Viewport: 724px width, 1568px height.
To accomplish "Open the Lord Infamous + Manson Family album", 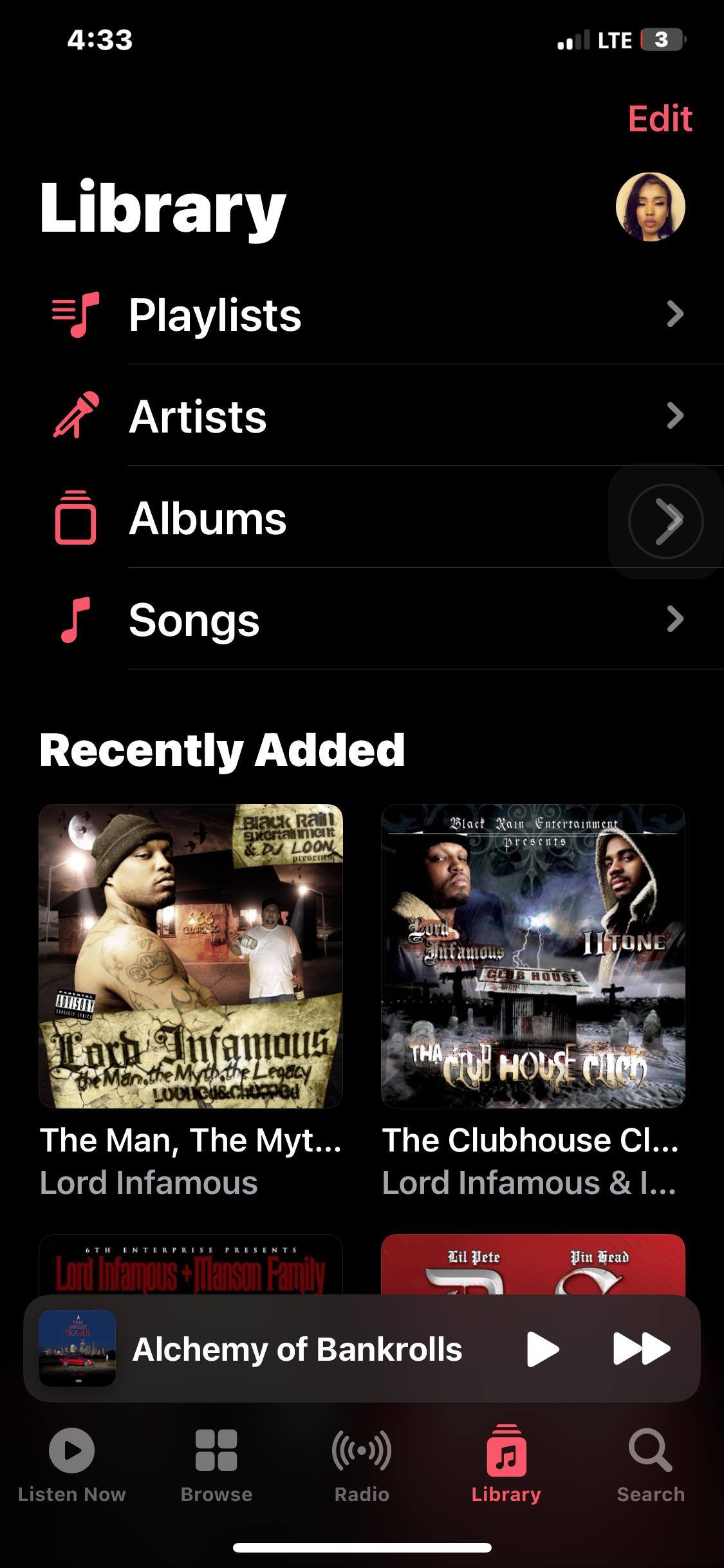I will click(x=191, y=1265).
